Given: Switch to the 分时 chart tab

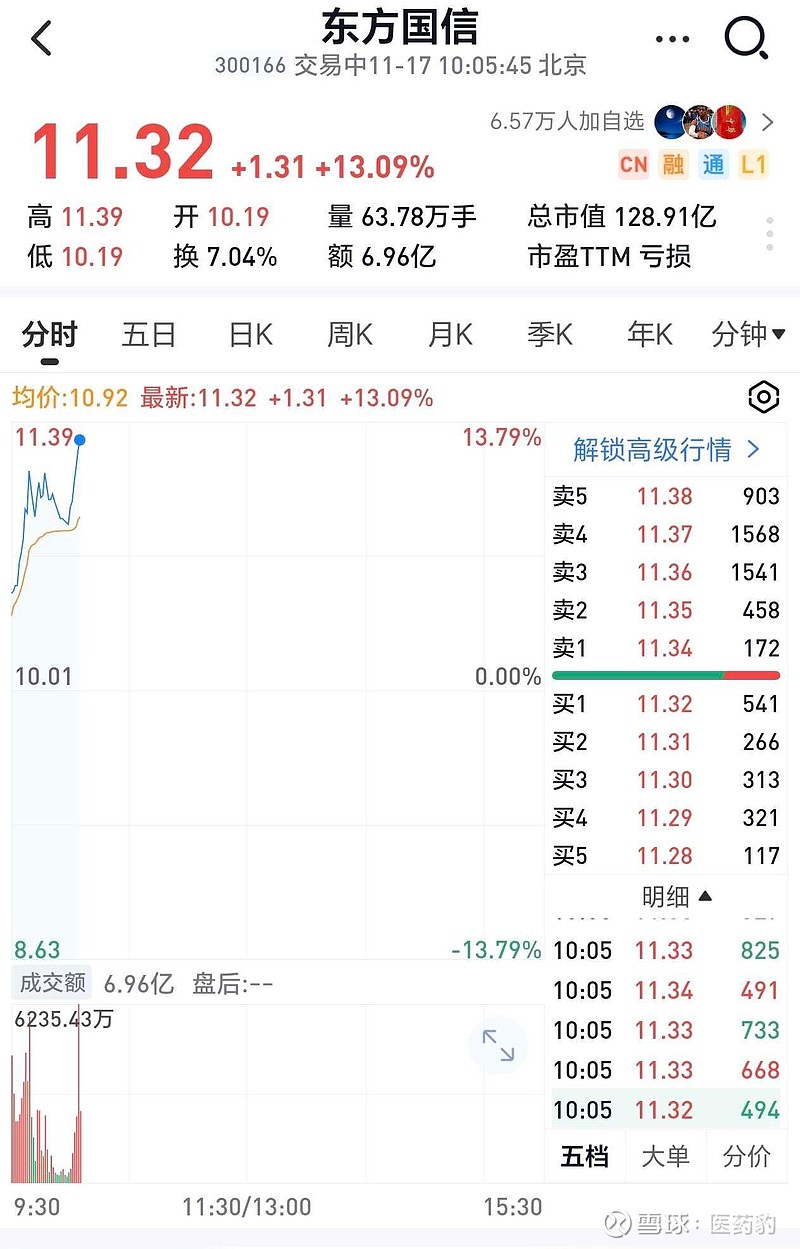Looking at the screenshot, I should pos(49,335).
